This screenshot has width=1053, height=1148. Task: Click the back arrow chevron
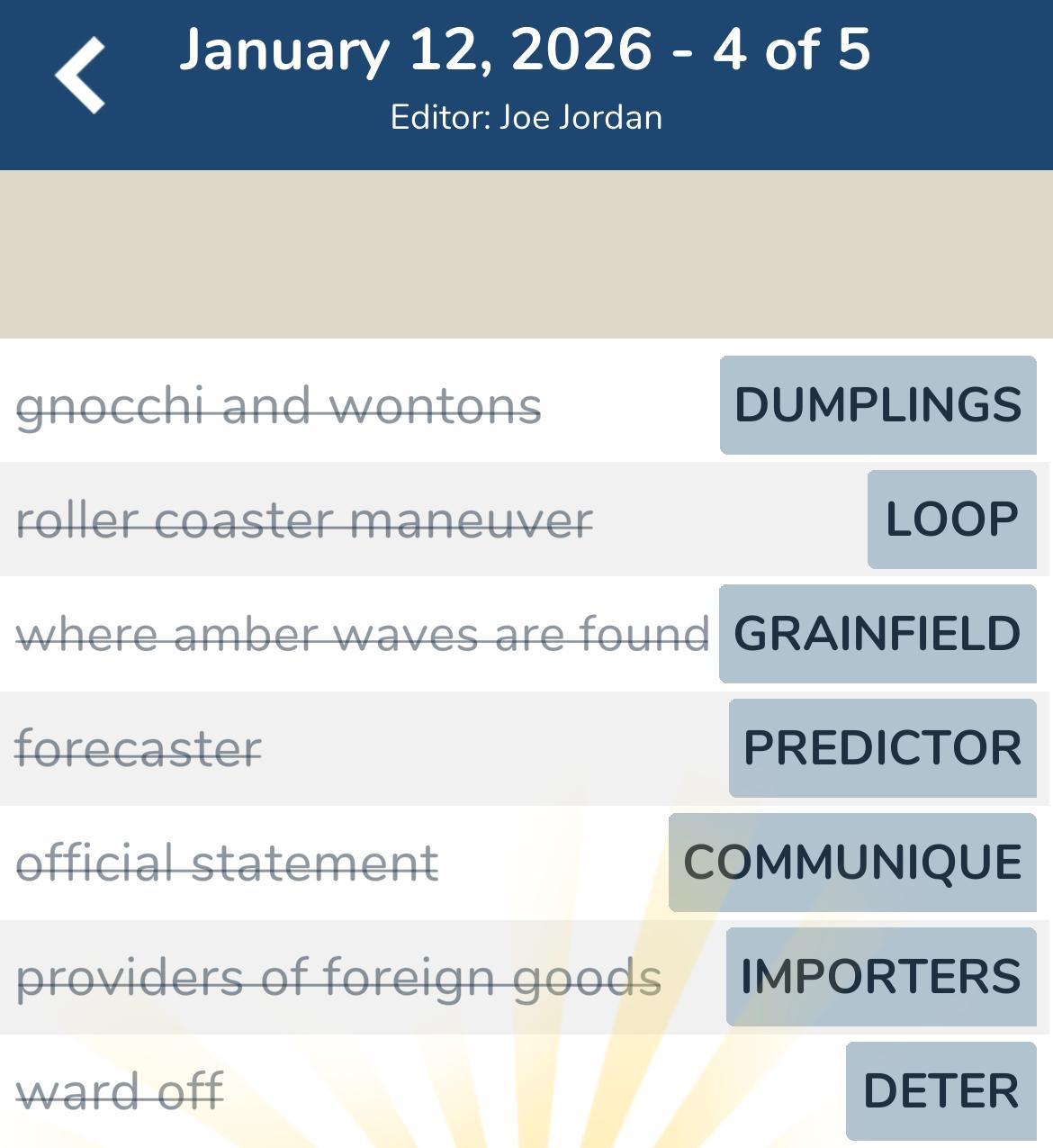click(x=81, y=77)
